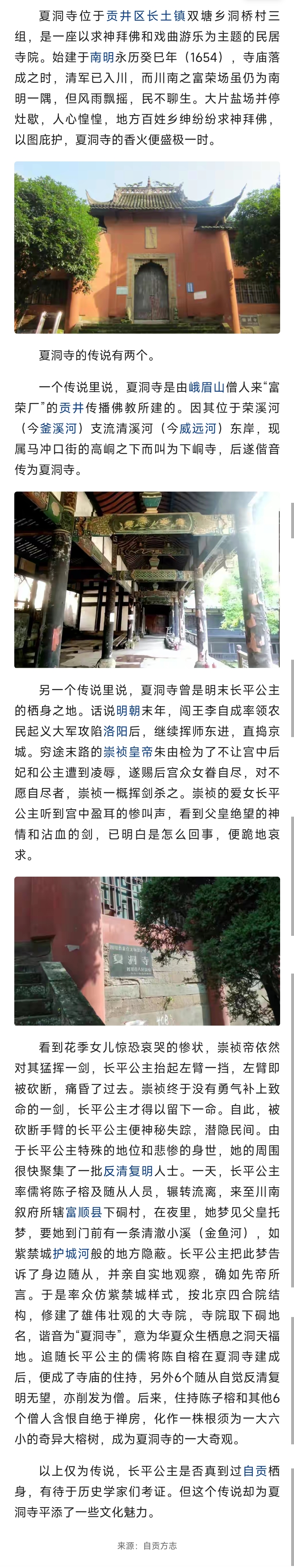View the 夏洞寺 stone plaque photo
Image resolution: width=294 pixels, height=1568 pixels.
(x=147, y=951)
